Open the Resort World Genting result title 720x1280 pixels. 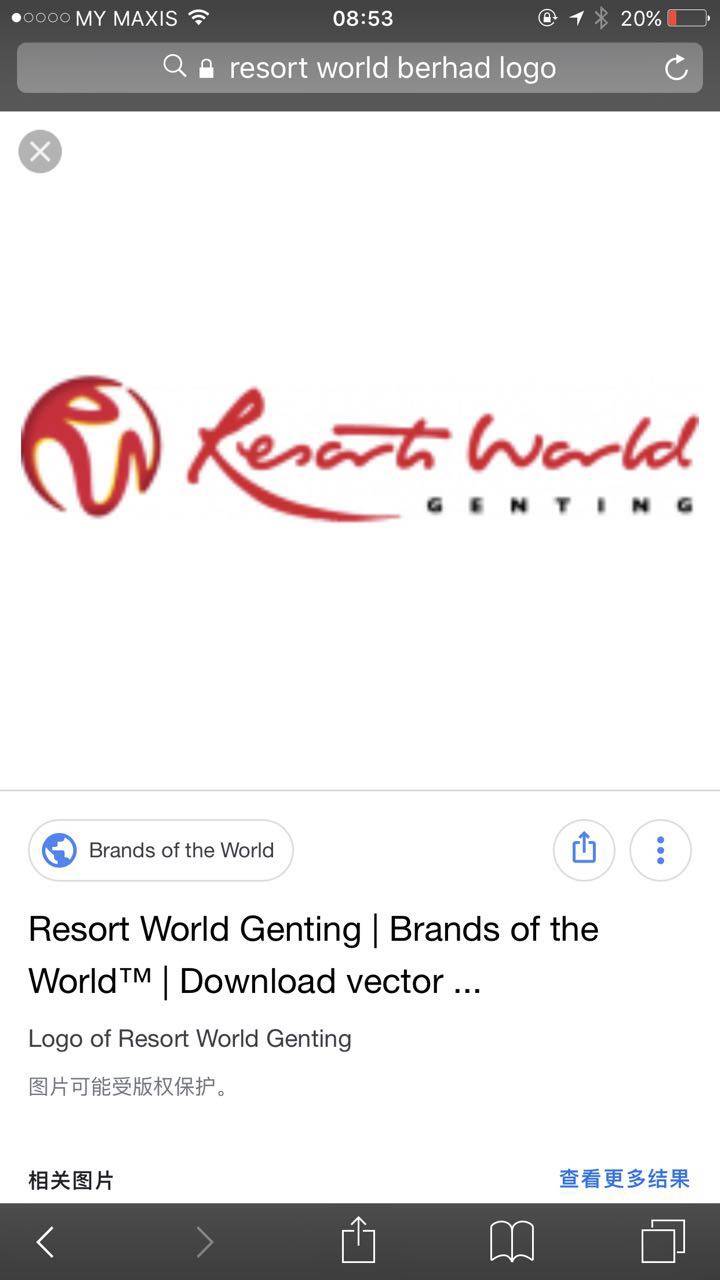point(313,954)
